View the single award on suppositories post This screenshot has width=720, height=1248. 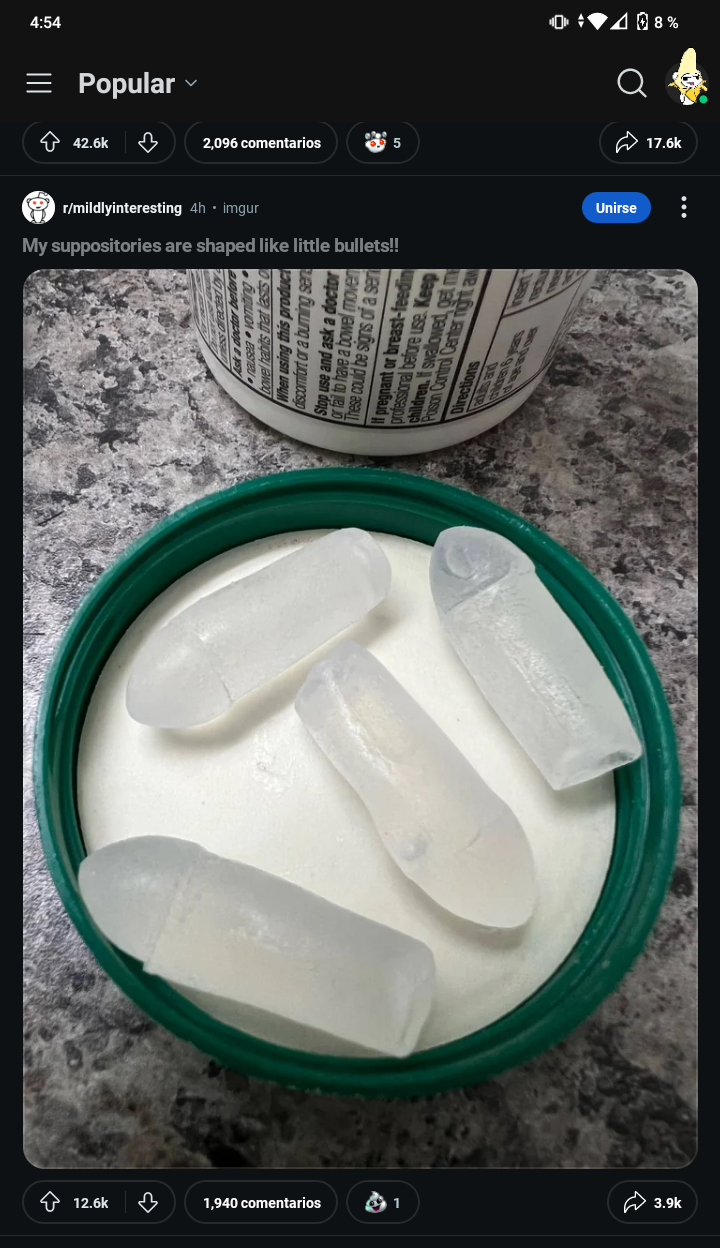(x=383, y=1203)
